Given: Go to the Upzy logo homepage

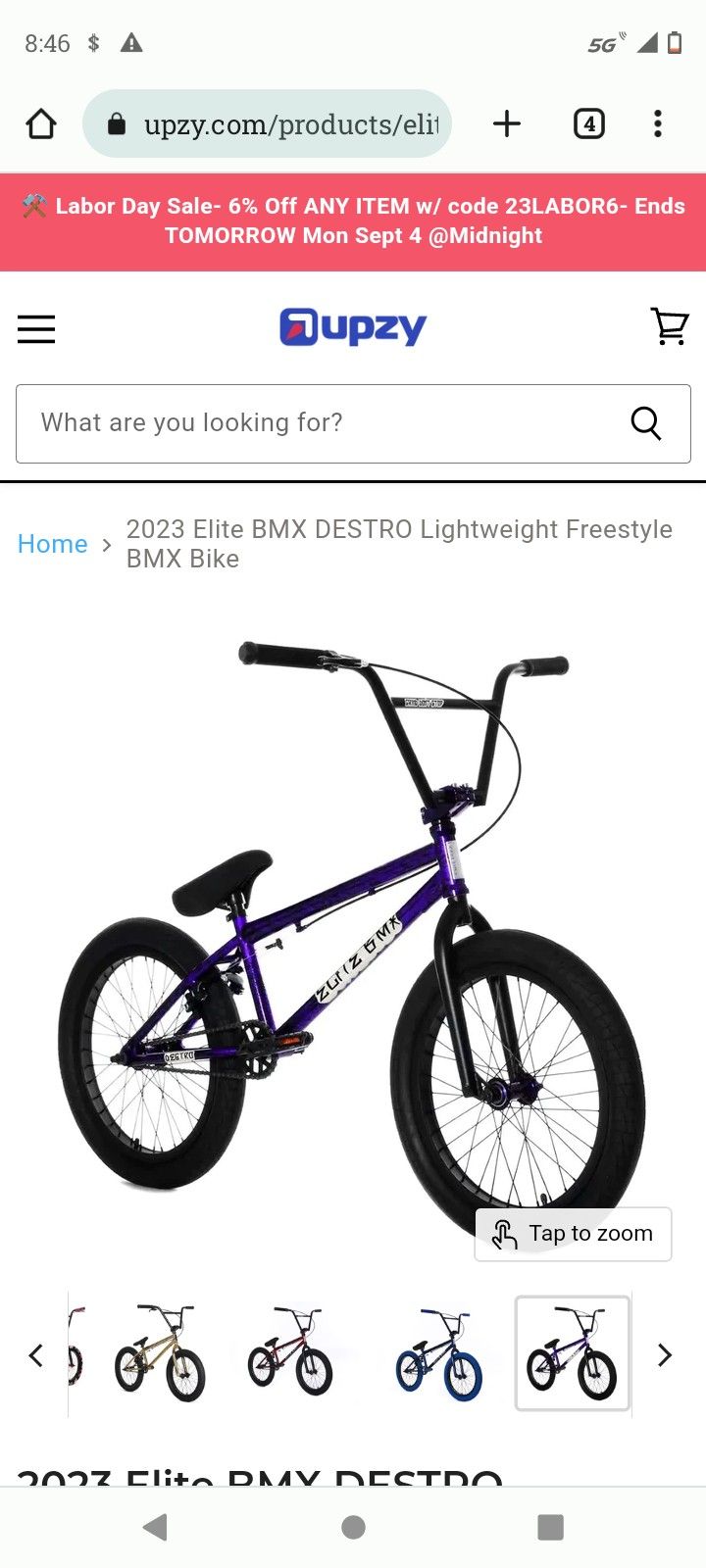Looking at the screenshot, I should 353,327.
